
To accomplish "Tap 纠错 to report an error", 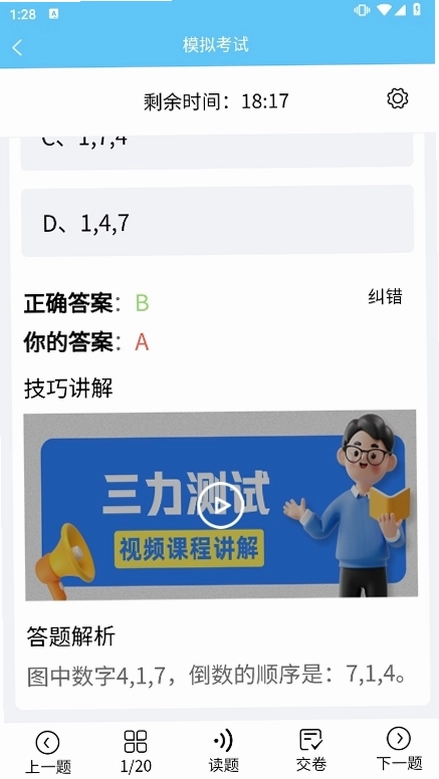I will point(385,297).
